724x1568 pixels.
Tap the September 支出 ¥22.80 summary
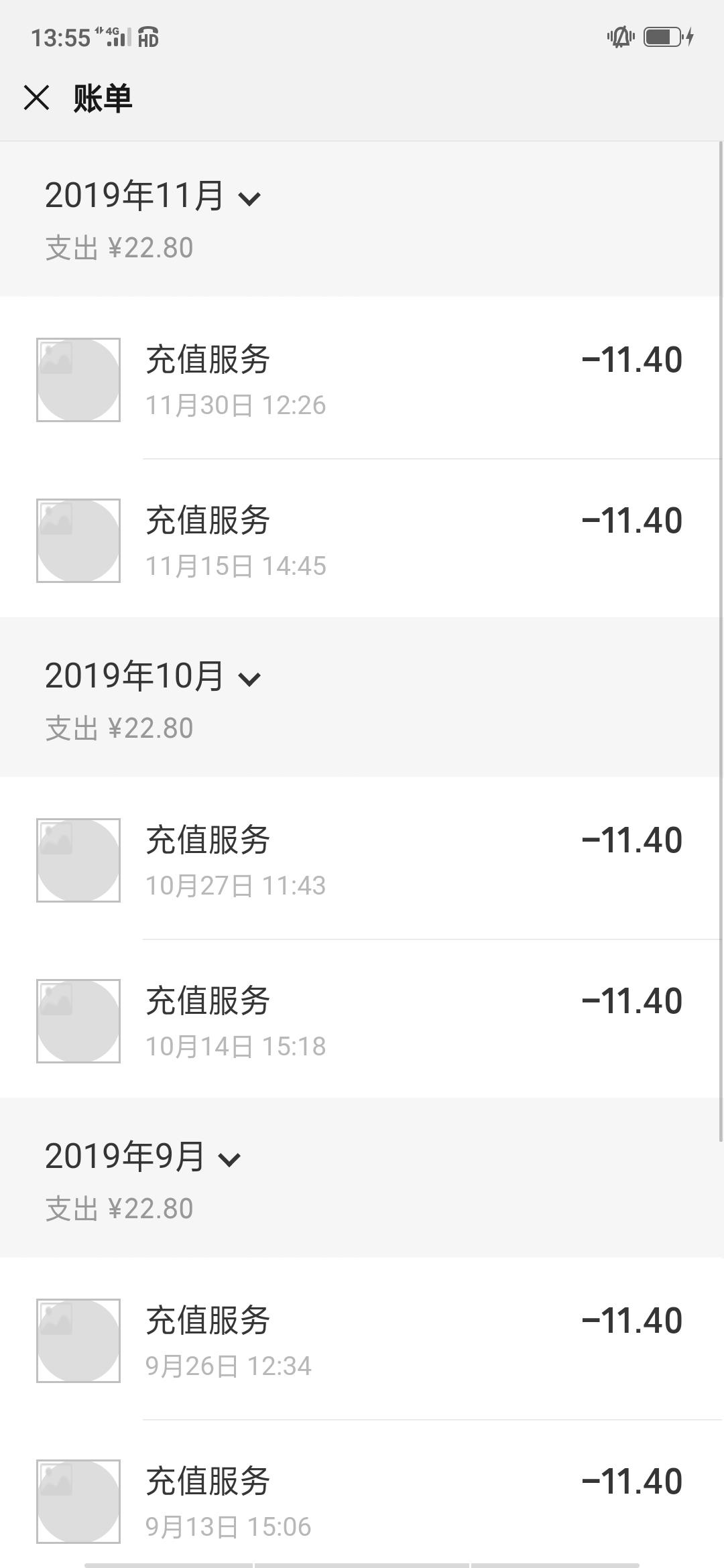(x=118, y=1207)
